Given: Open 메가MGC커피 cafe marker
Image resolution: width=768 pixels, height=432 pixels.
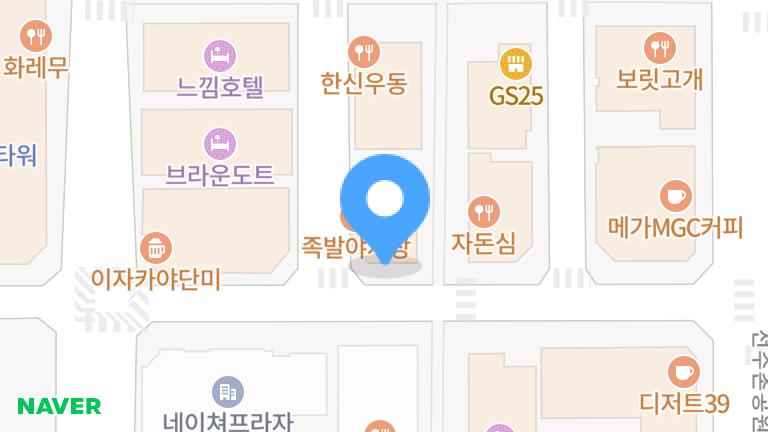Looking at the screenshot, I should (676, 195).
